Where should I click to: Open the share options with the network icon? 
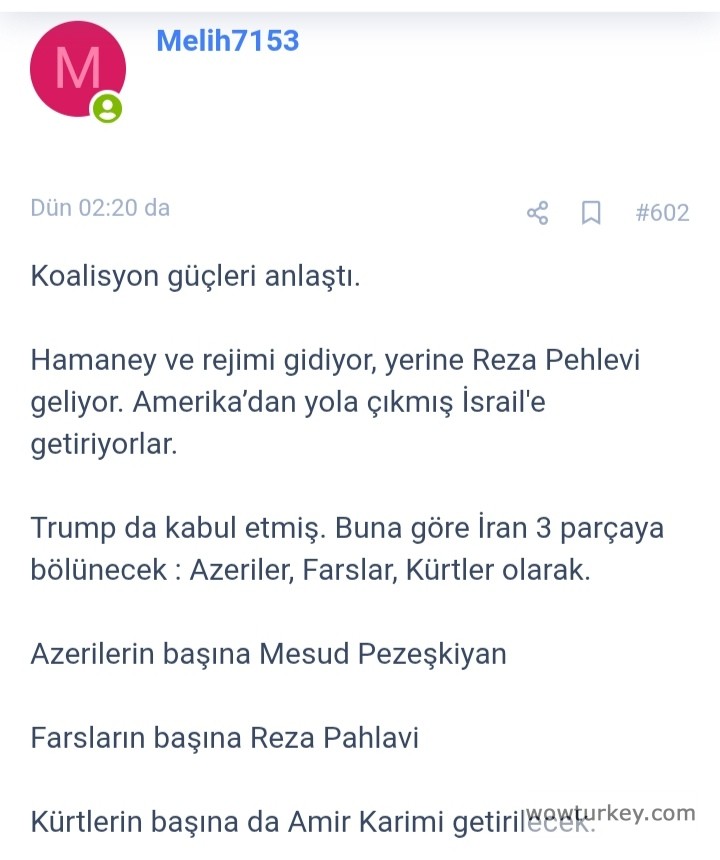pyautogui.click(x=536, y=213)
